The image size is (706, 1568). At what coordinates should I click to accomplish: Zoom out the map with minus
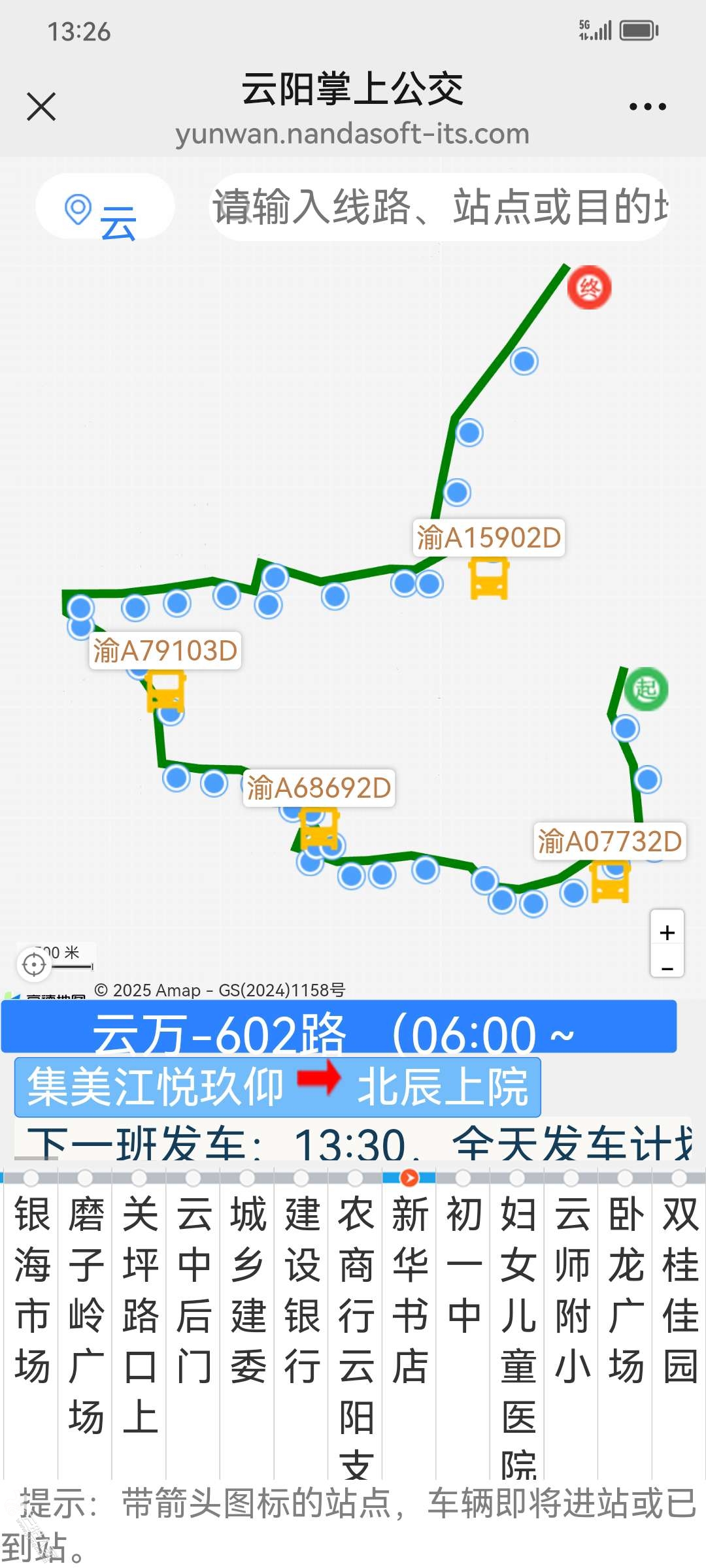pos(667,968)
